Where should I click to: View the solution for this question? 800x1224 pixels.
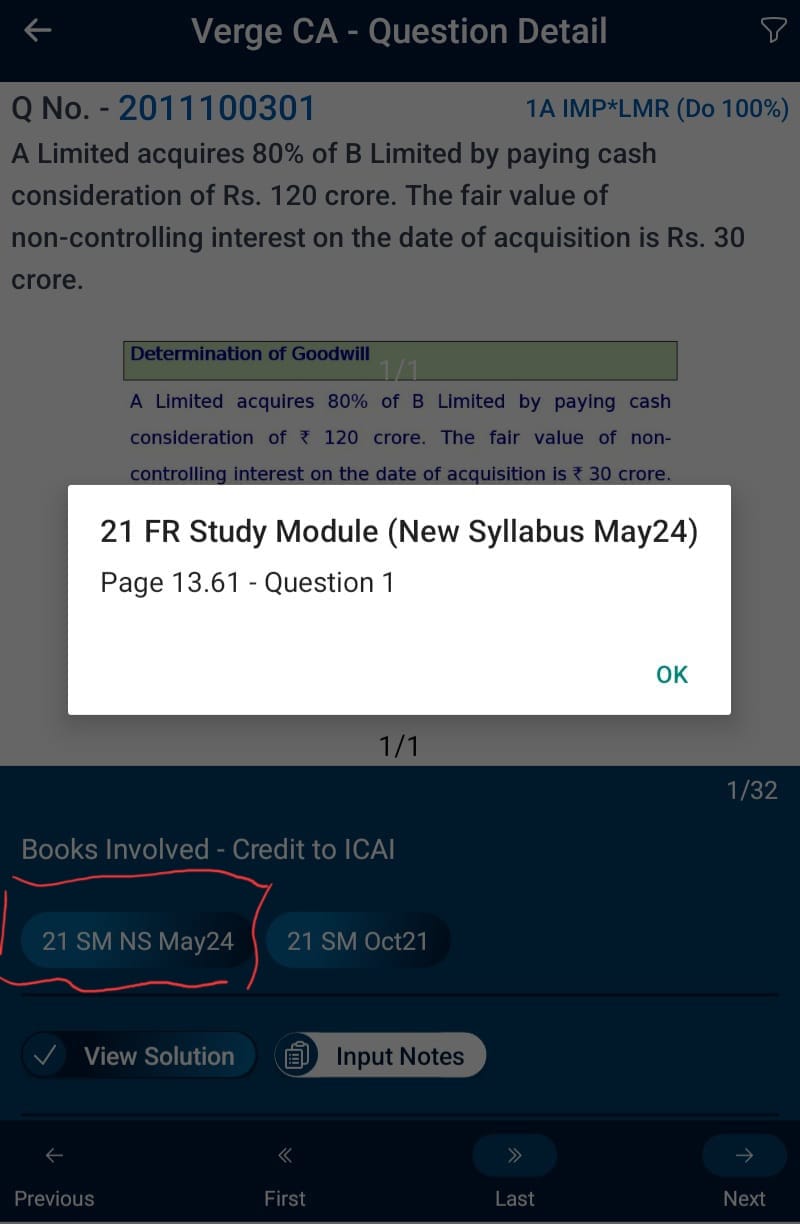tap(139, 1056)
